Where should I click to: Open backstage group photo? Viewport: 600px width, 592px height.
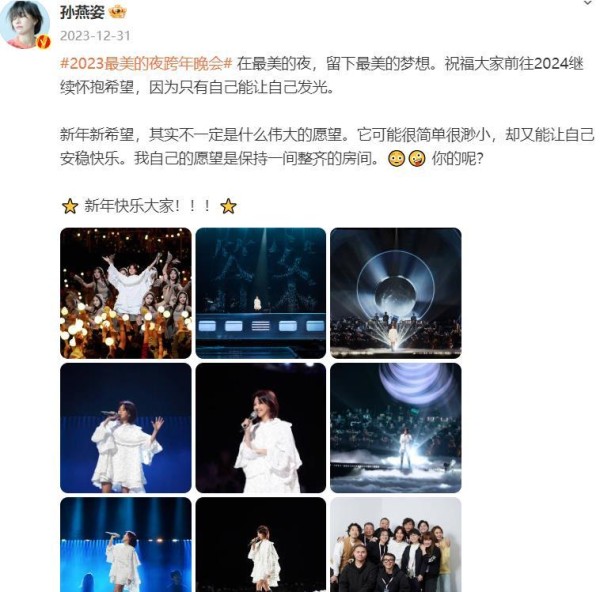click(x=395, y=544)
